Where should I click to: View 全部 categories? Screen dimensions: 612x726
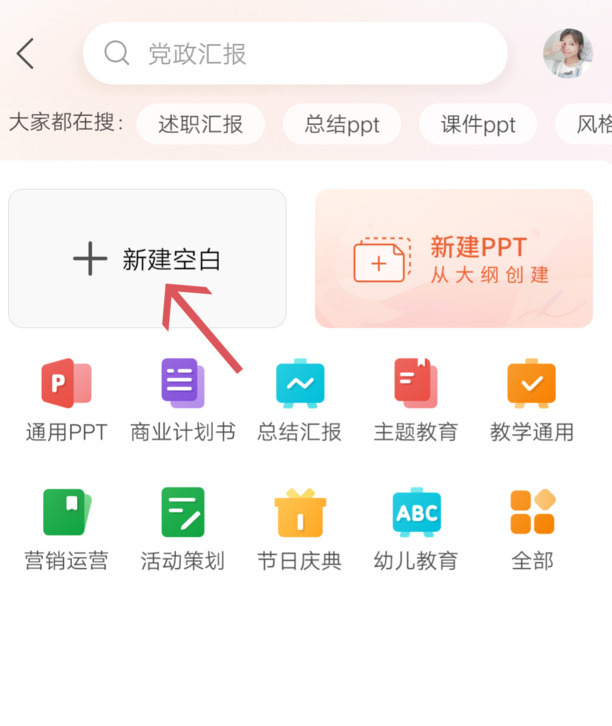tap(532, 529)
